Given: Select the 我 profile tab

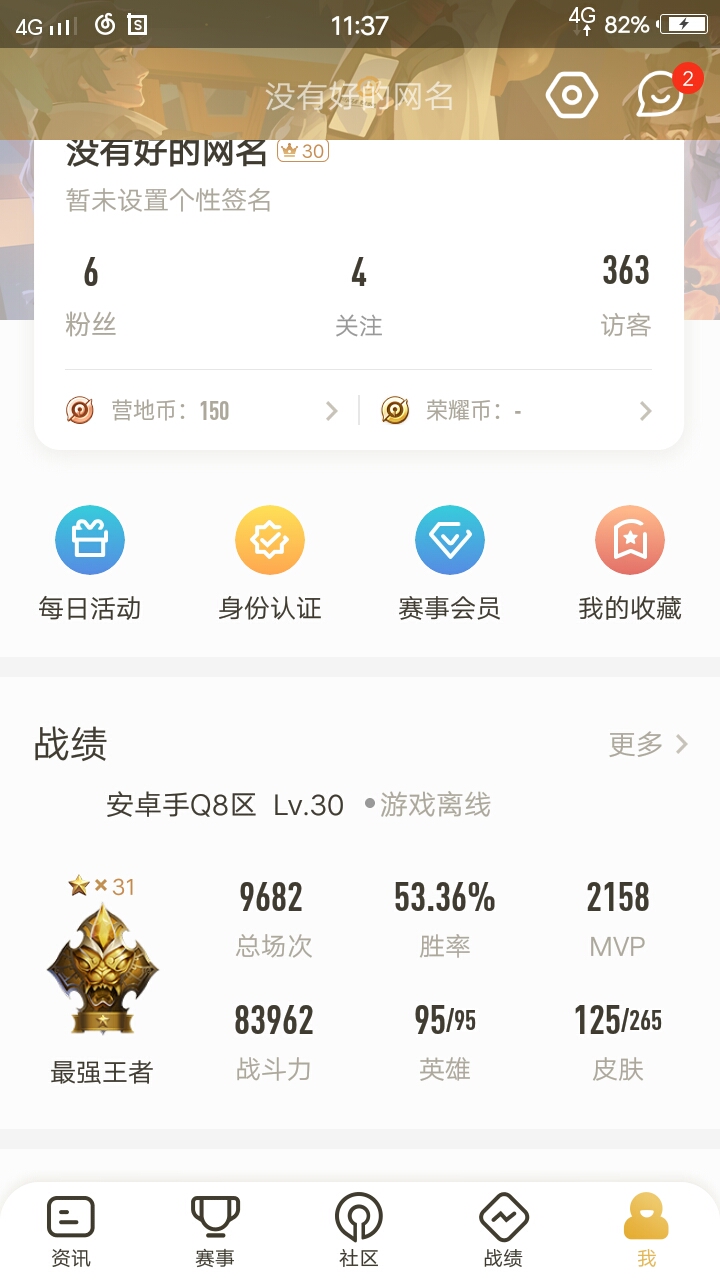Looking at the screenshot, I should 647,1231.
